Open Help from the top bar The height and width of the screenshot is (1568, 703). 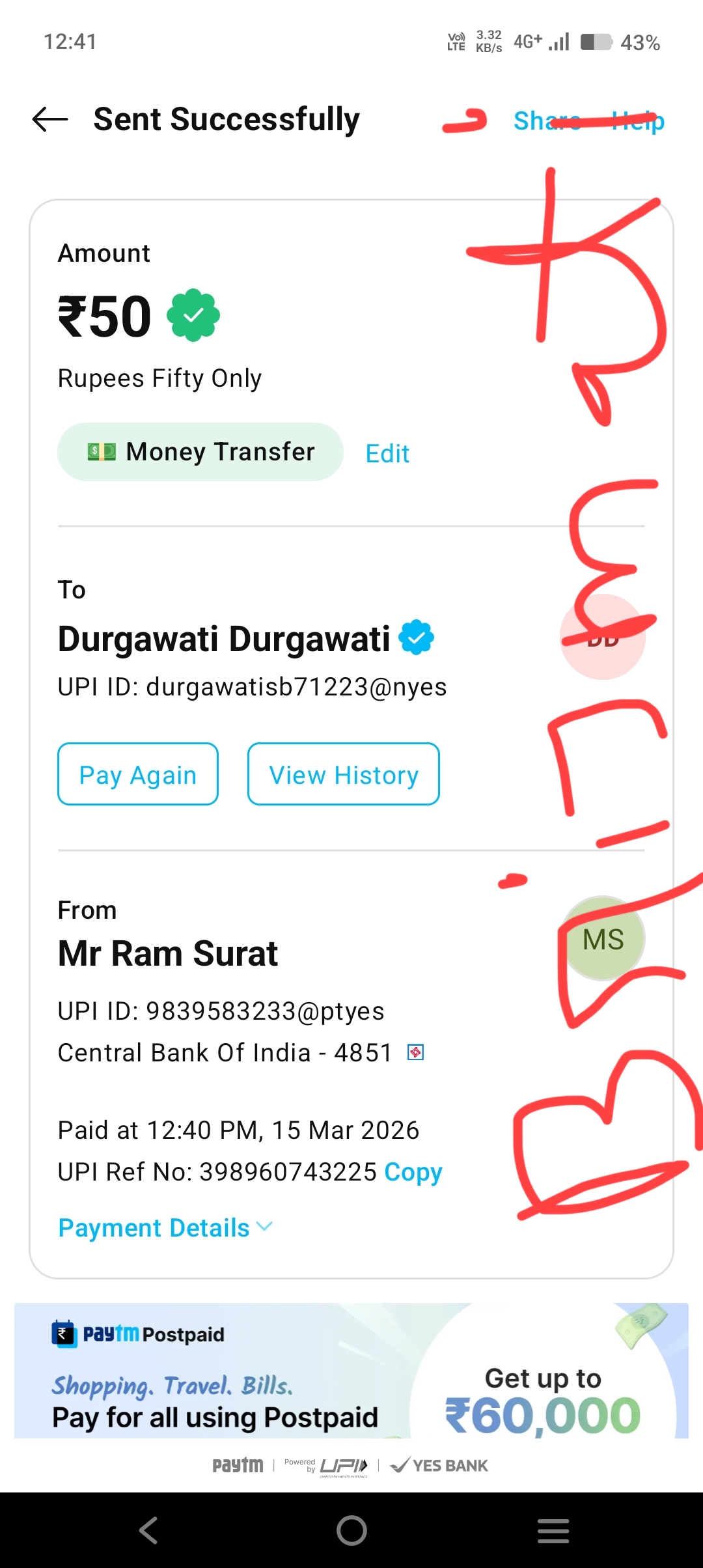click(x=638, y=120)
